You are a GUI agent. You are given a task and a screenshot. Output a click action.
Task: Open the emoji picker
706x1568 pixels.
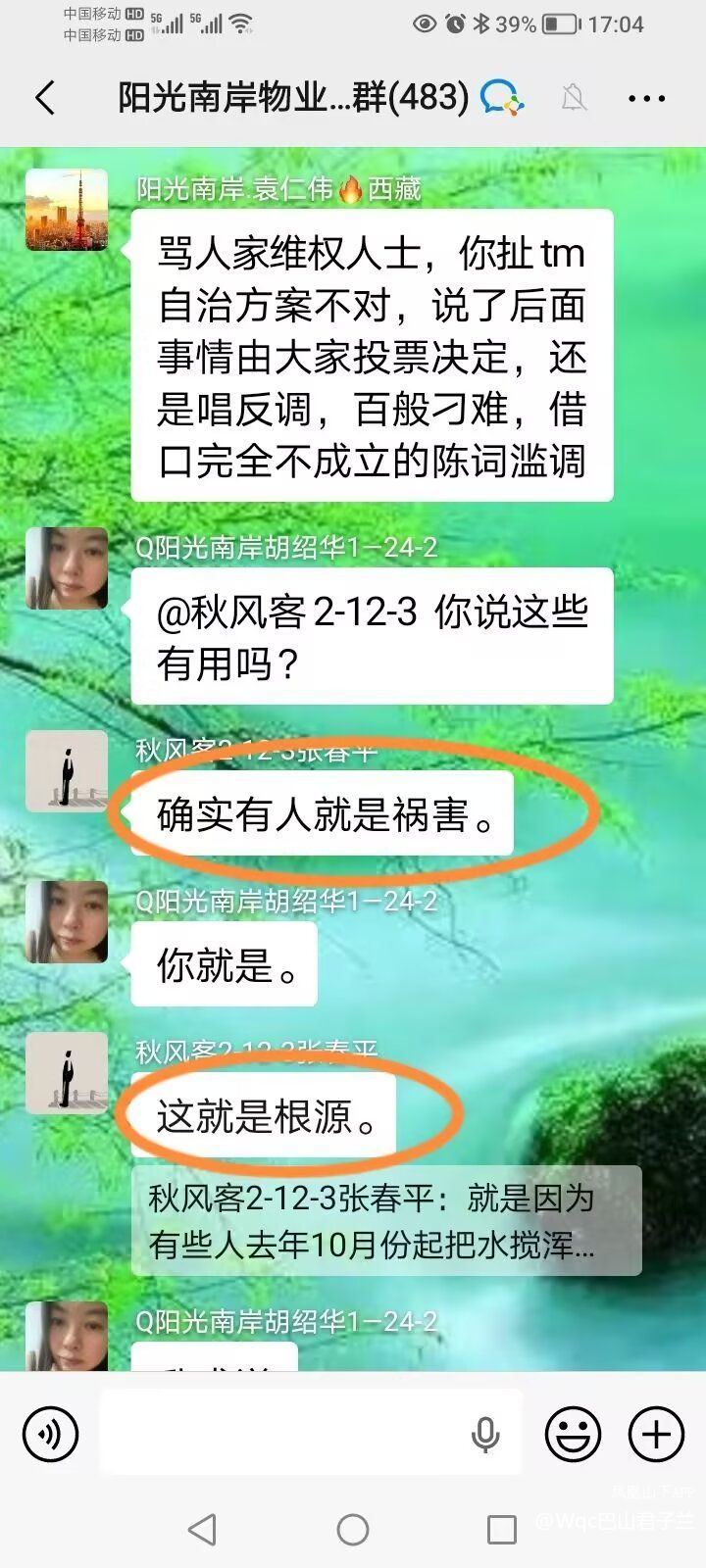point(573,1435)
